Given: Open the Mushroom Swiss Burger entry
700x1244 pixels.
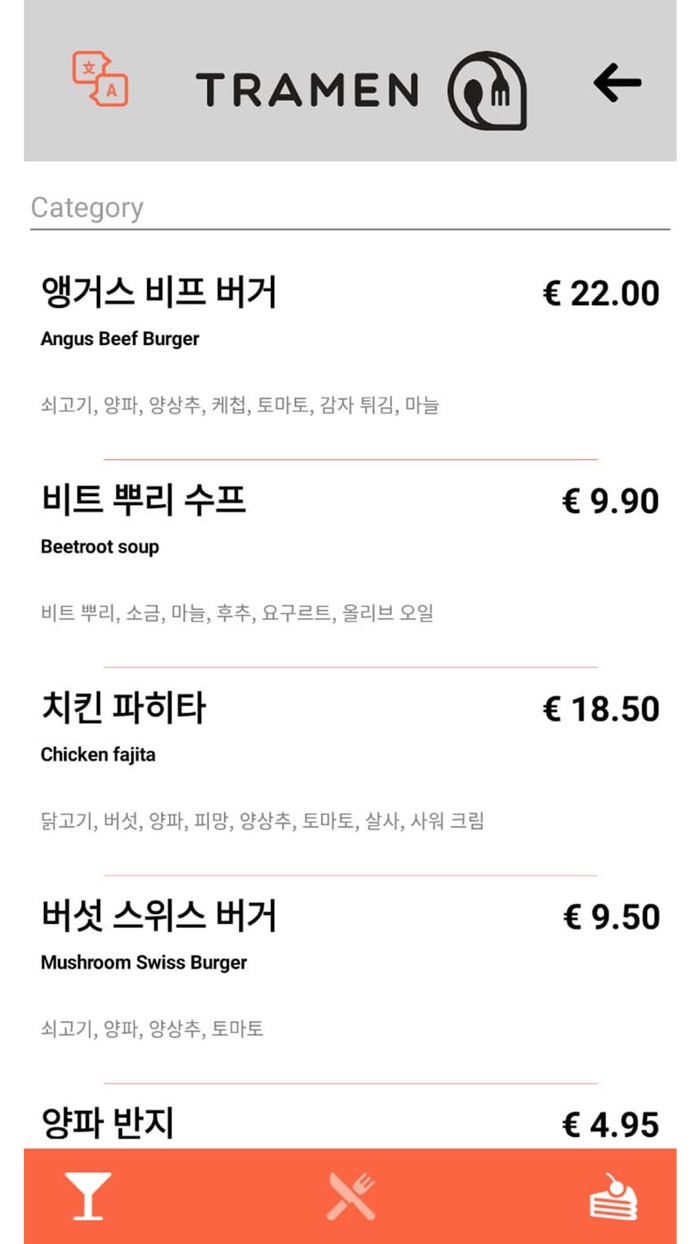Looking at the screenshot, I should (x=350, y=970).
